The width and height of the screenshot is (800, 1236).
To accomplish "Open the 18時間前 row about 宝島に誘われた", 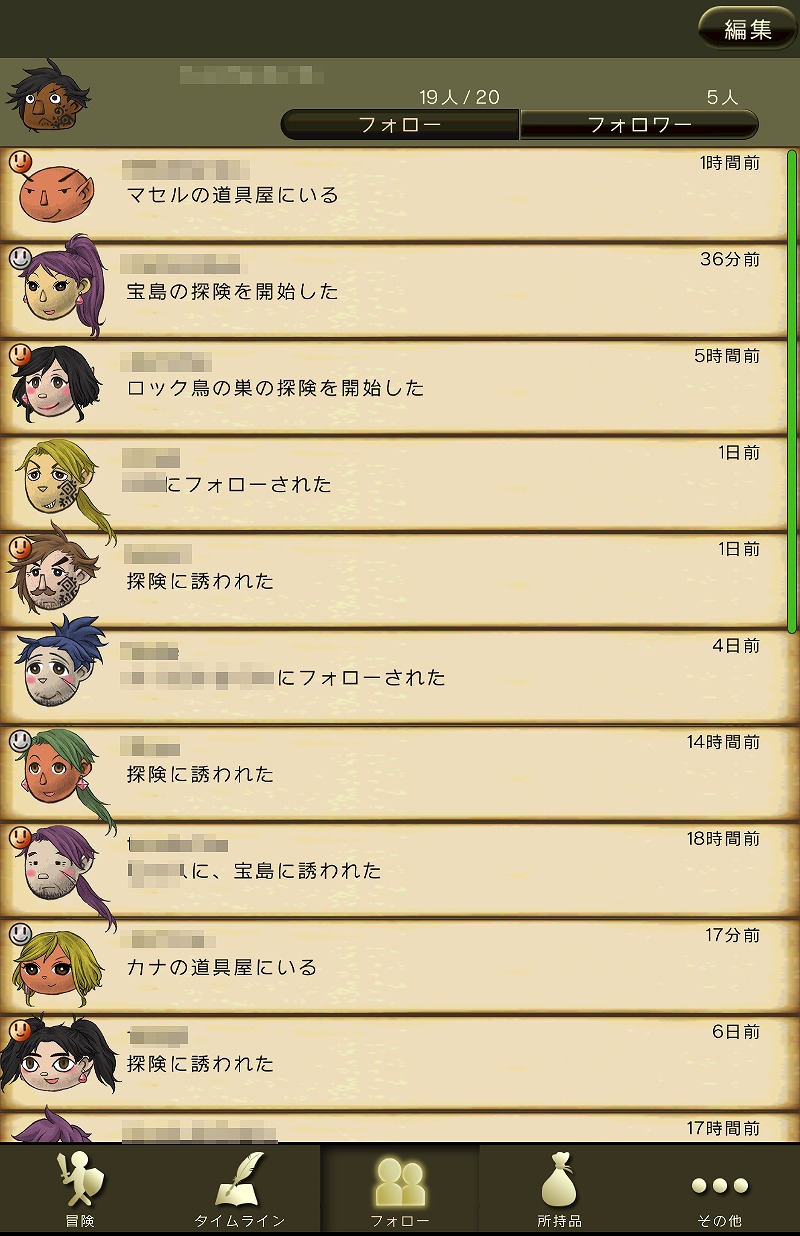I will 400,870.
